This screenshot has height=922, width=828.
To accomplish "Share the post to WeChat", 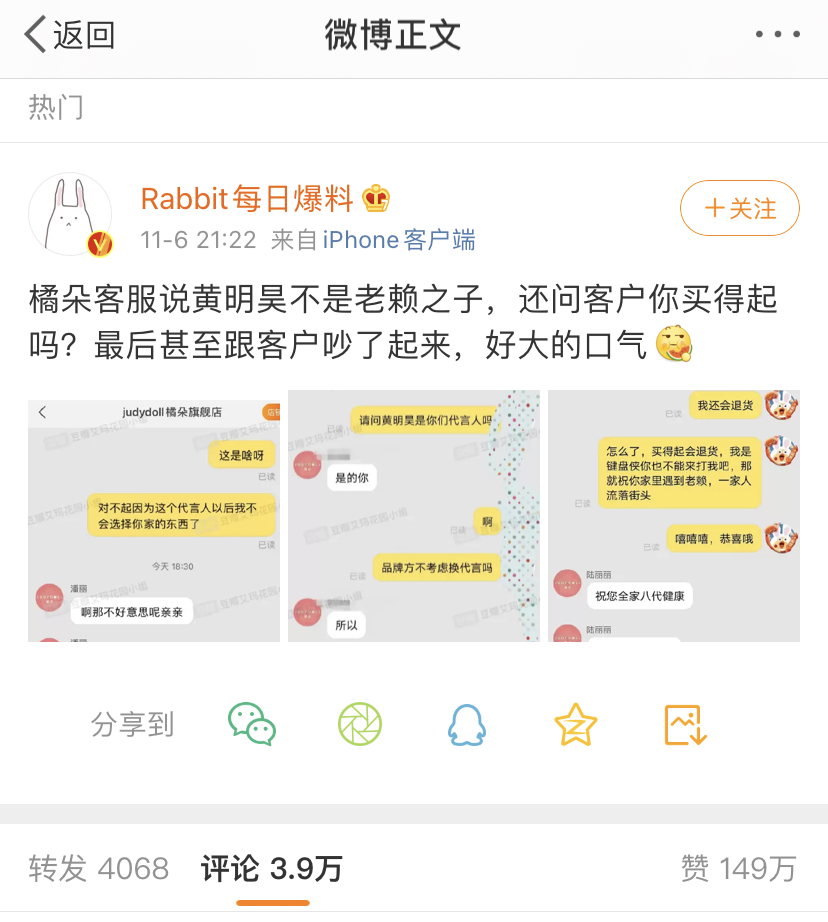I will pyautogui.click(x=252, y=724).
